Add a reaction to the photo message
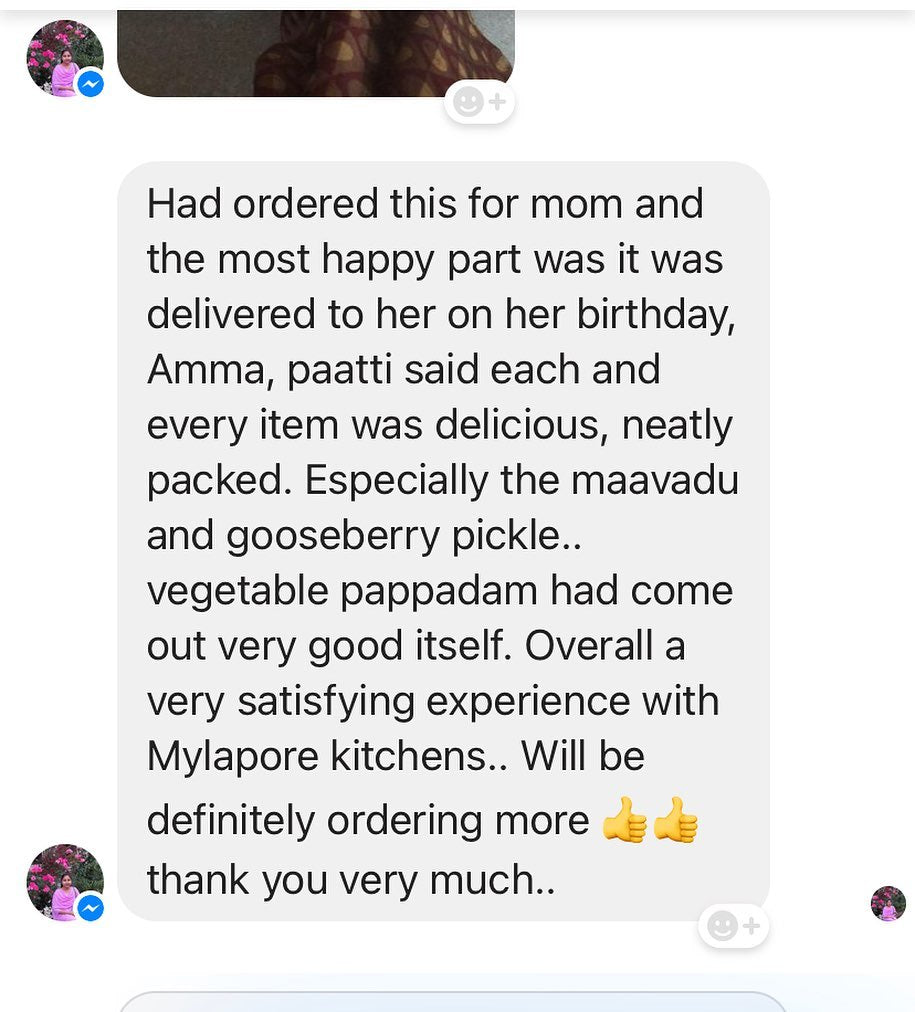 point(479,101)
